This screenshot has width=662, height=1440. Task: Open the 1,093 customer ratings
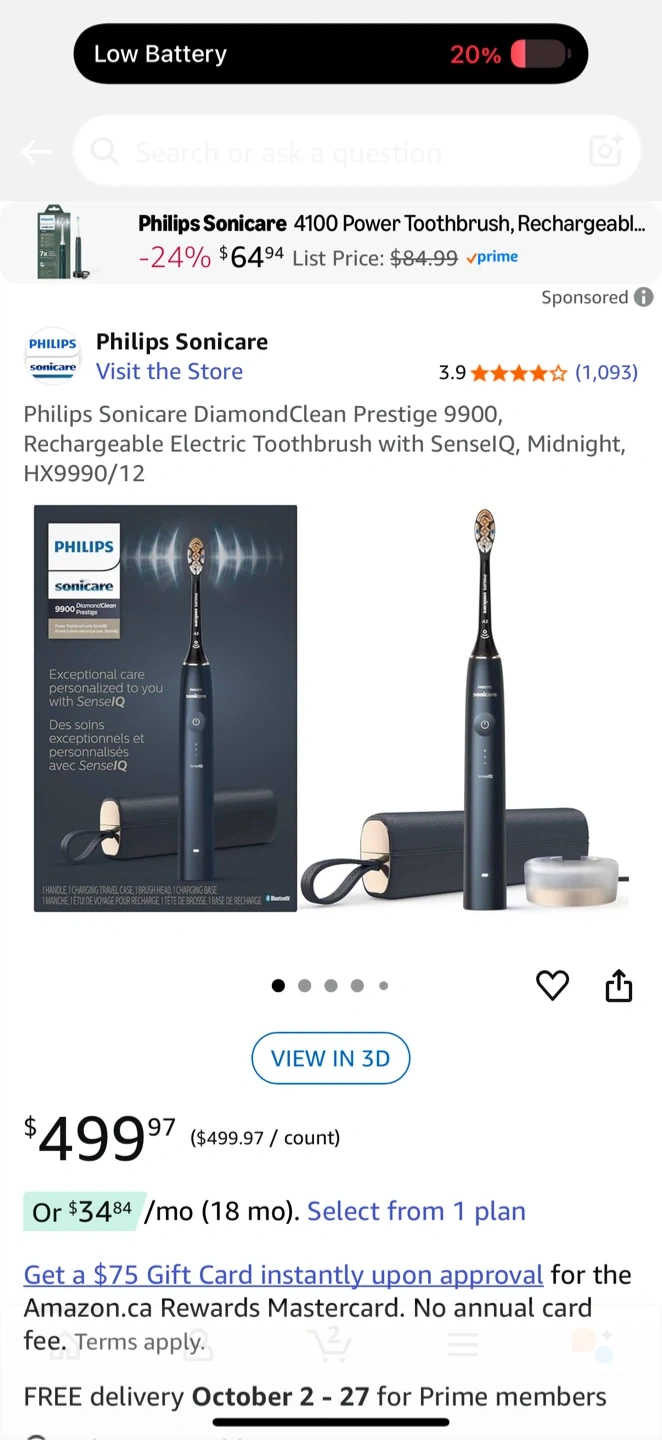coord(606,372)
